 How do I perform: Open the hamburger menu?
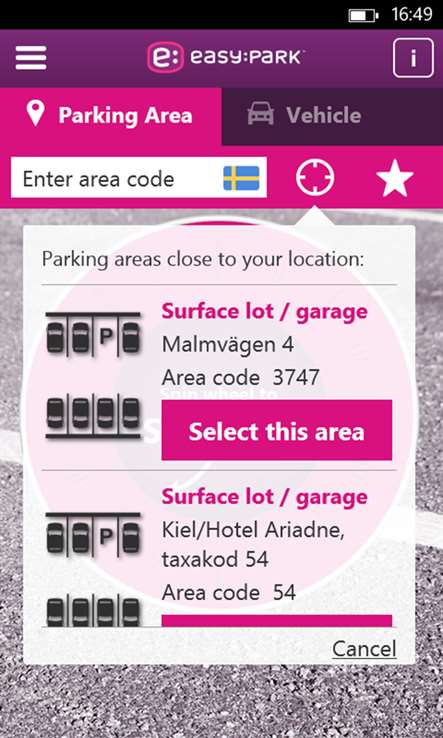click(x=31, y=58)
